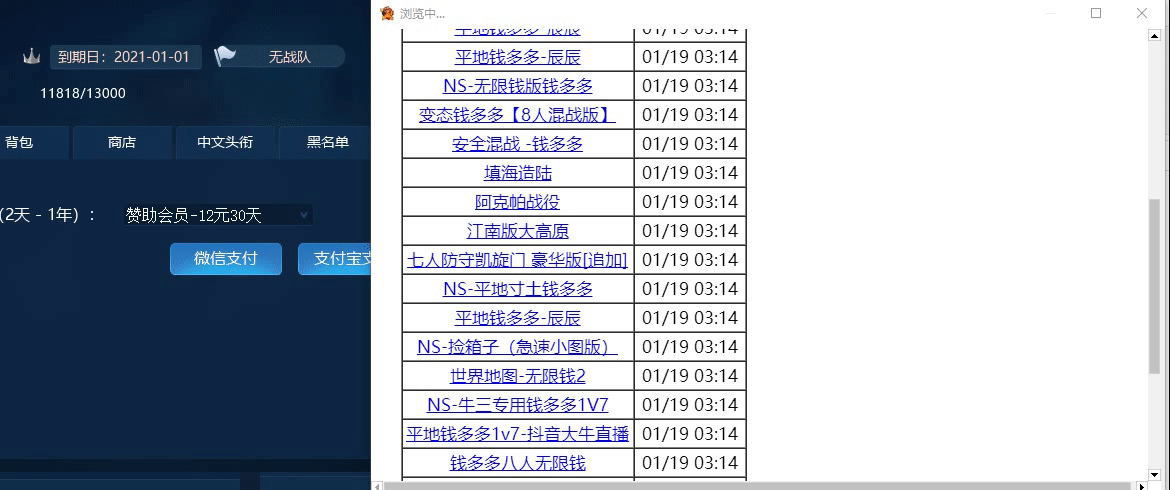Open the 江南版大高原 link
Viewport: 1170px width, 490px height.
point(517,231)
